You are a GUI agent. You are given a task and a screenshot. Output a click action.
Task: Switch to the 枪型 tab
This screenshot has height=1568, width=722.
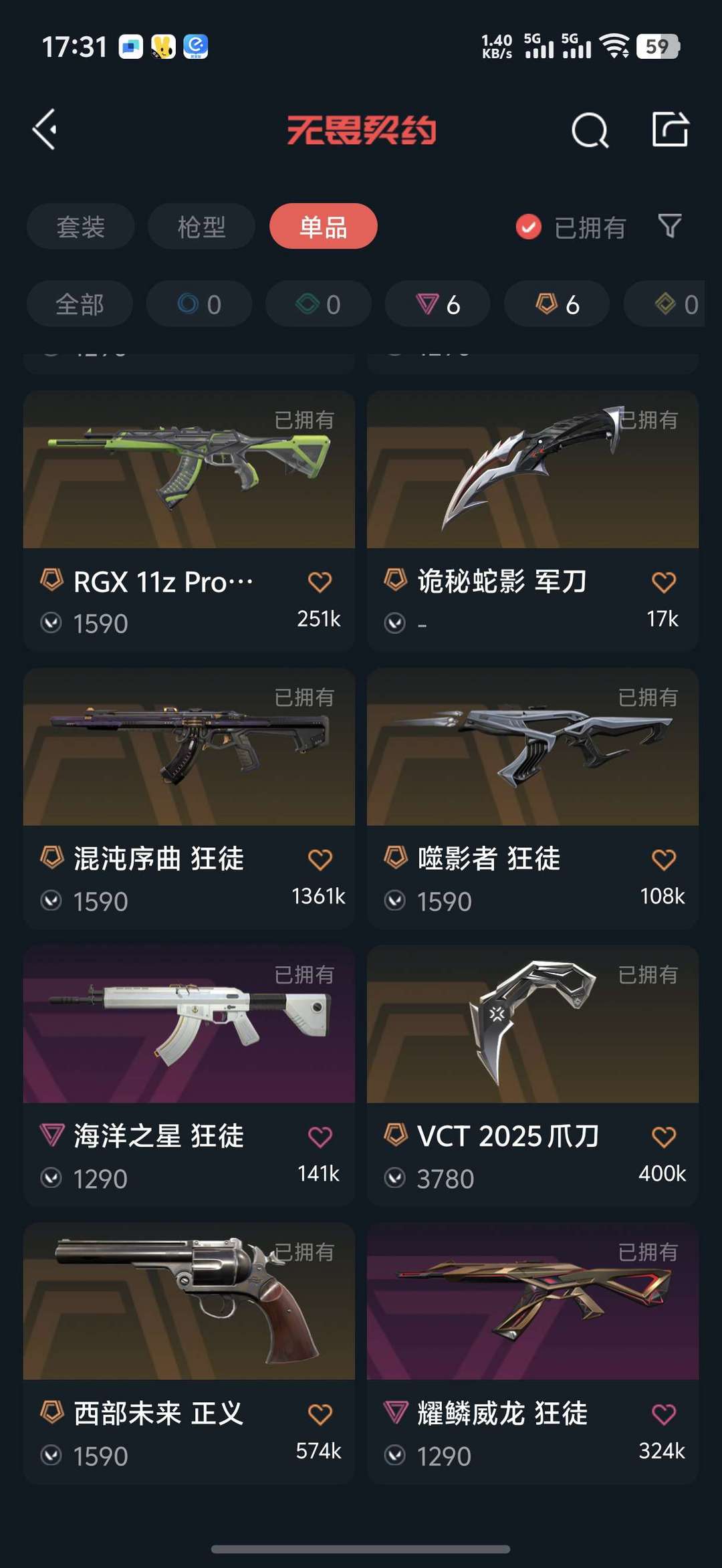[x=201, y=227]
